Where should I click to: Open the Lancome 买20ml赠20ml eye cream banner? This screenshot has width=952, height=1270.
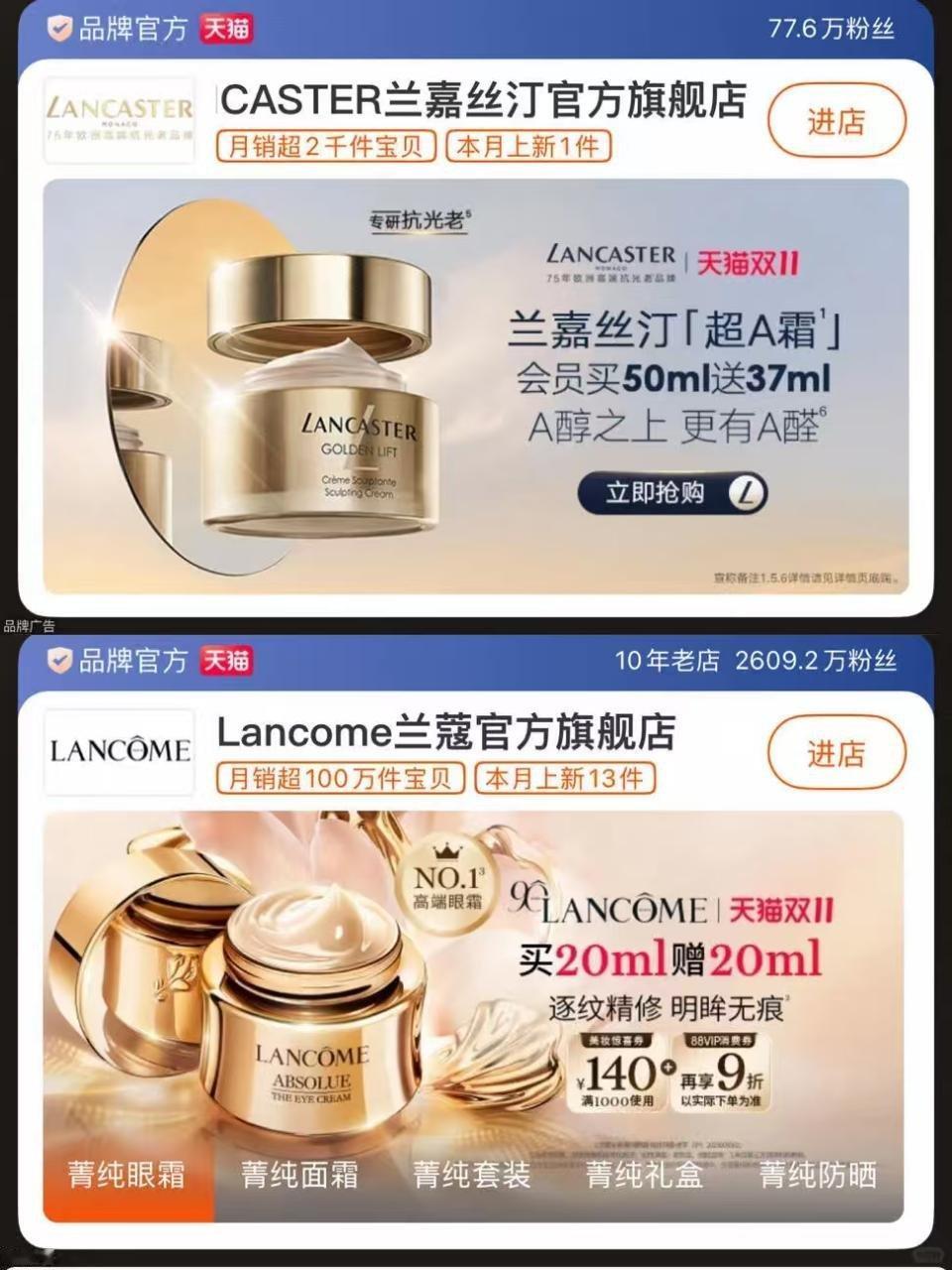coord(473,972)
